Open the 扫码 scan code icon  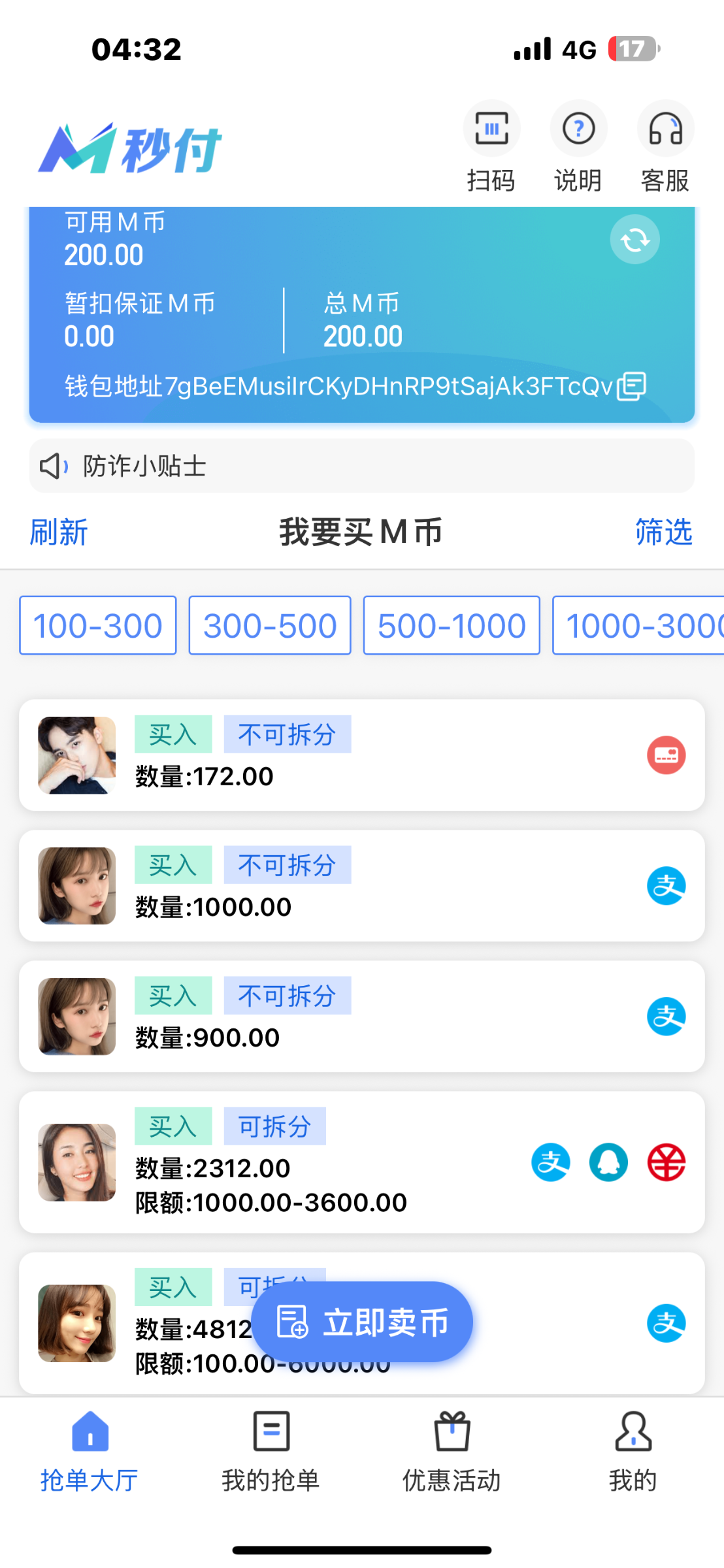[491, 129]
